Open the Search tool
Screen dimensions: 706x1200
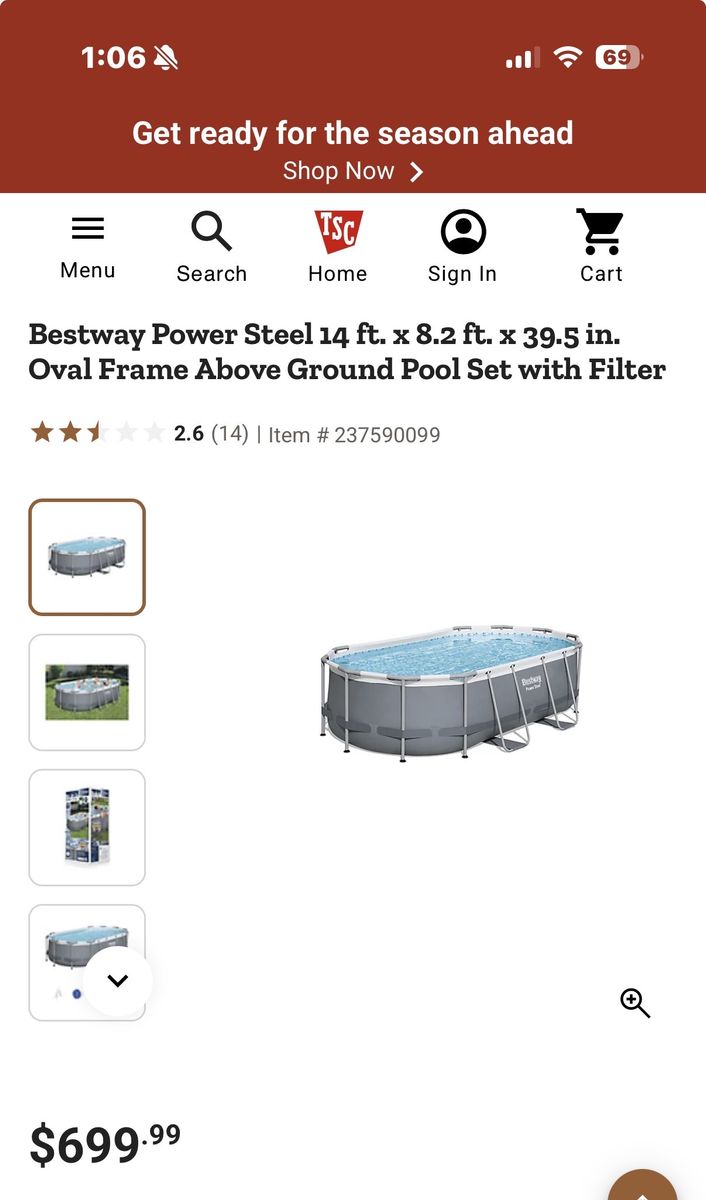click(211, 247)
